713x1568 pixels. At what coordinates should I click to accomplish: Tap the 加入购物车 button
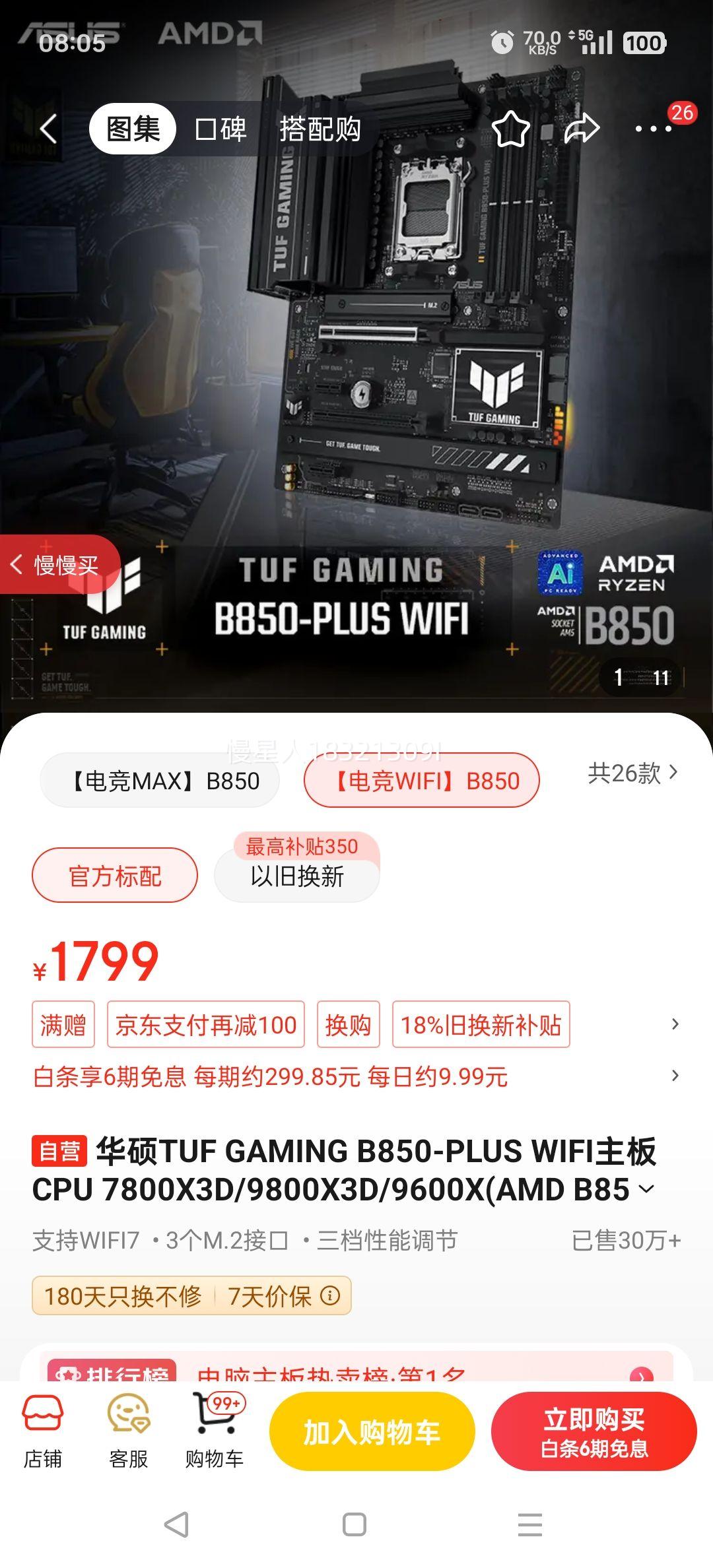tap(372, 1431)
